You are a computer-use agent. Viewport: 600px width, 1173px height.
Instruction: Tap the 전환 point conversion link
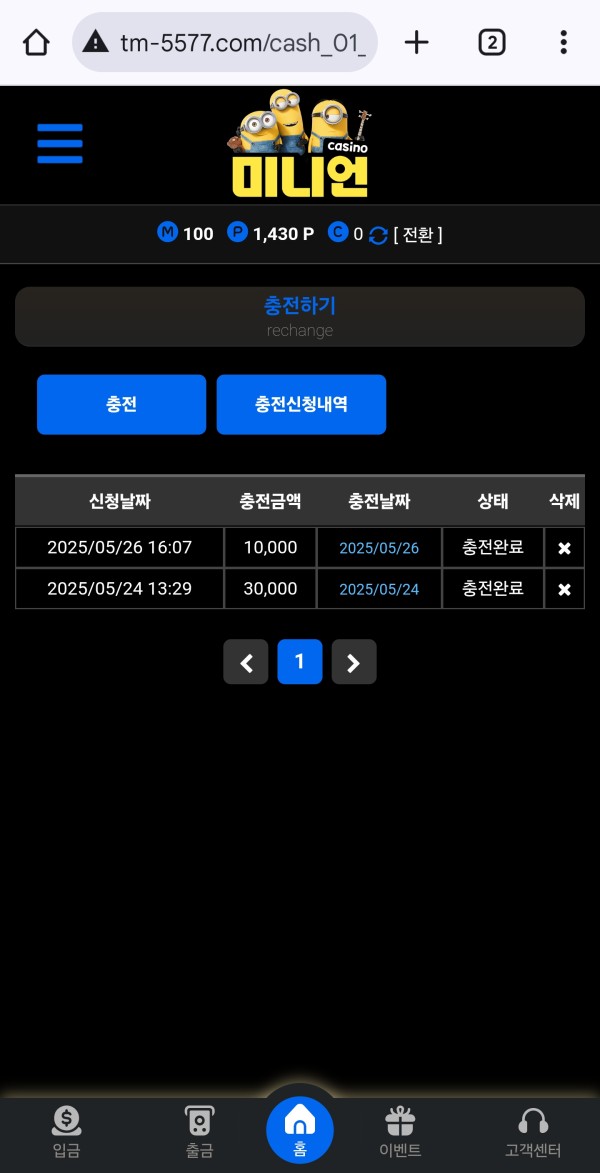417,234
